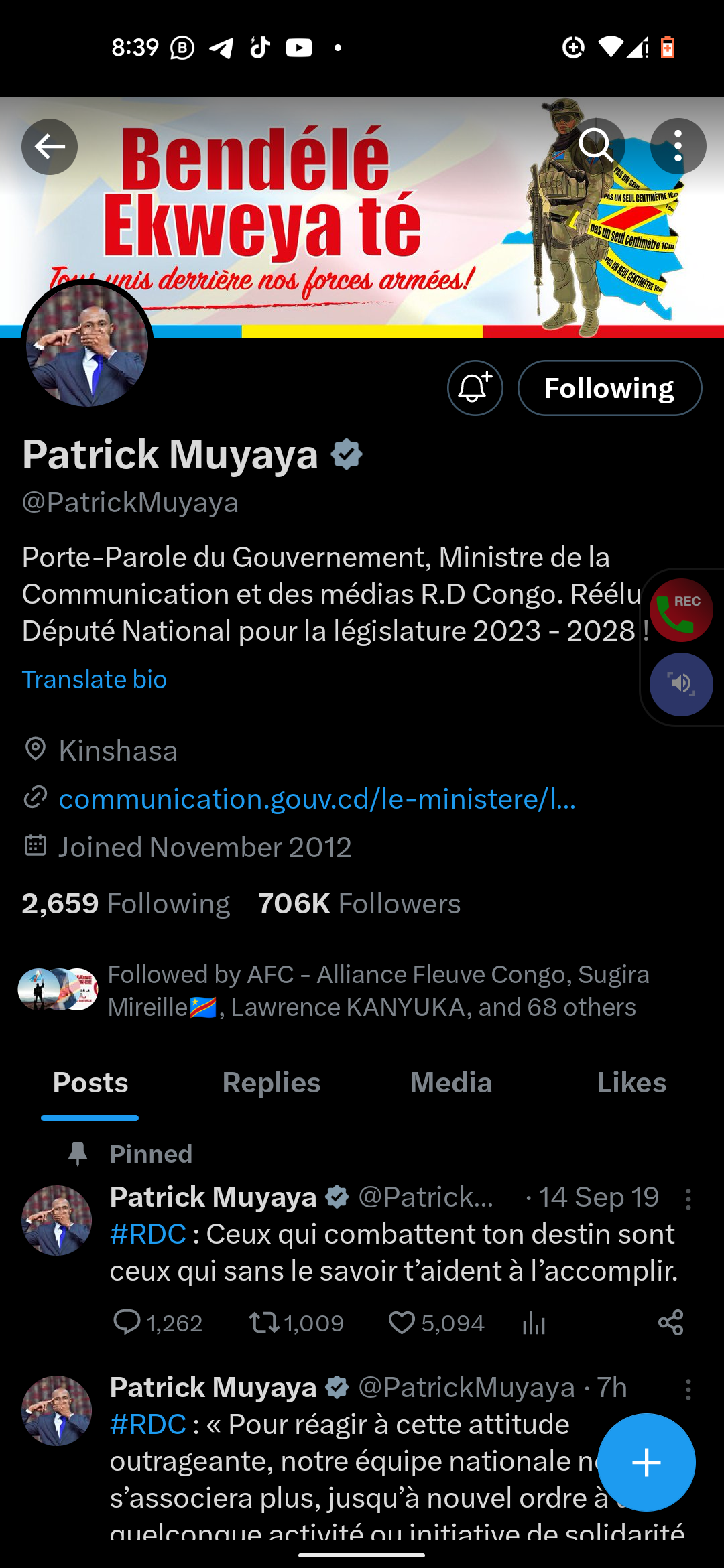This screenshot has height=1568, width=724.
Task: Share the pinned post
Action: click(670, 1323)
